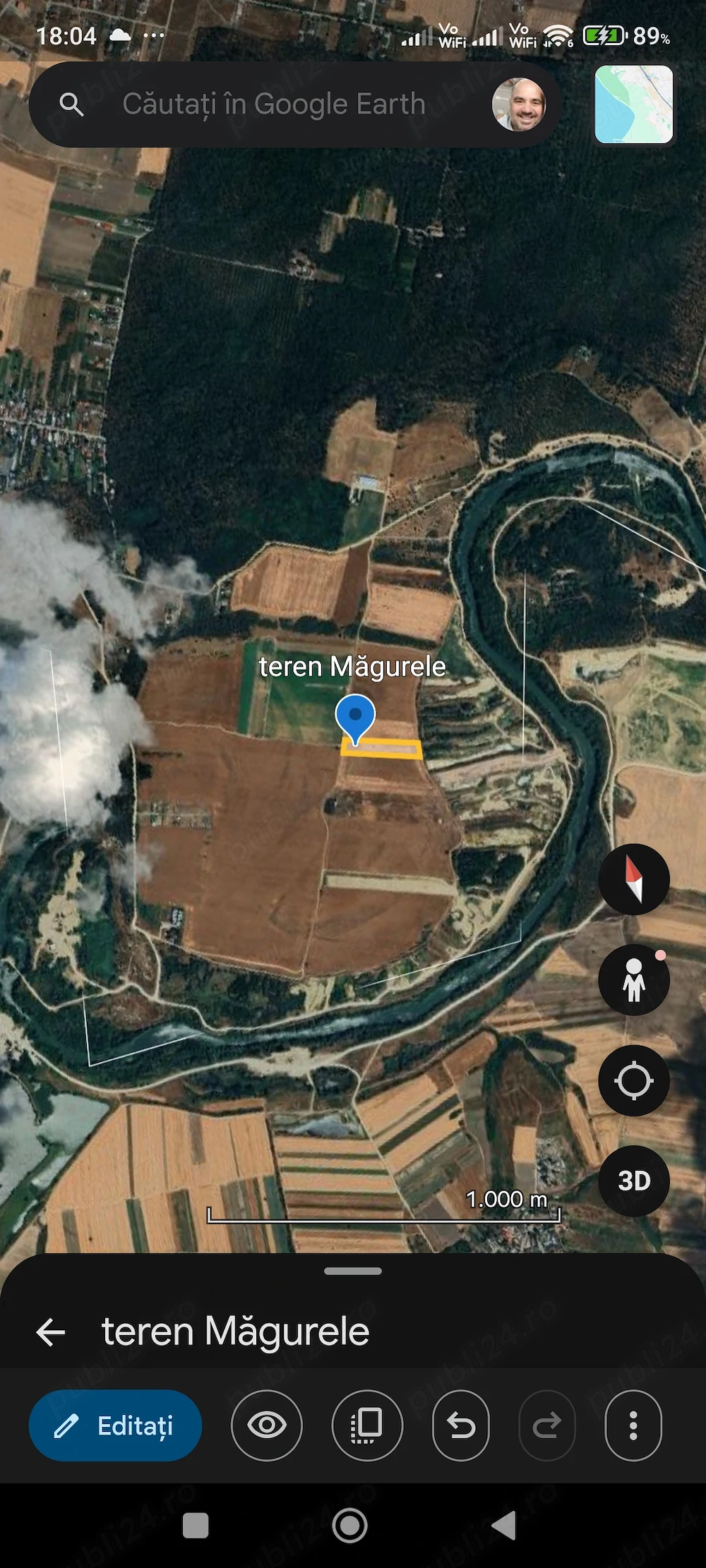This screenshot has width=706, height=1568.
Task: Tap the blue teren Măgurele pin
Action: click(x=355, y=716)
